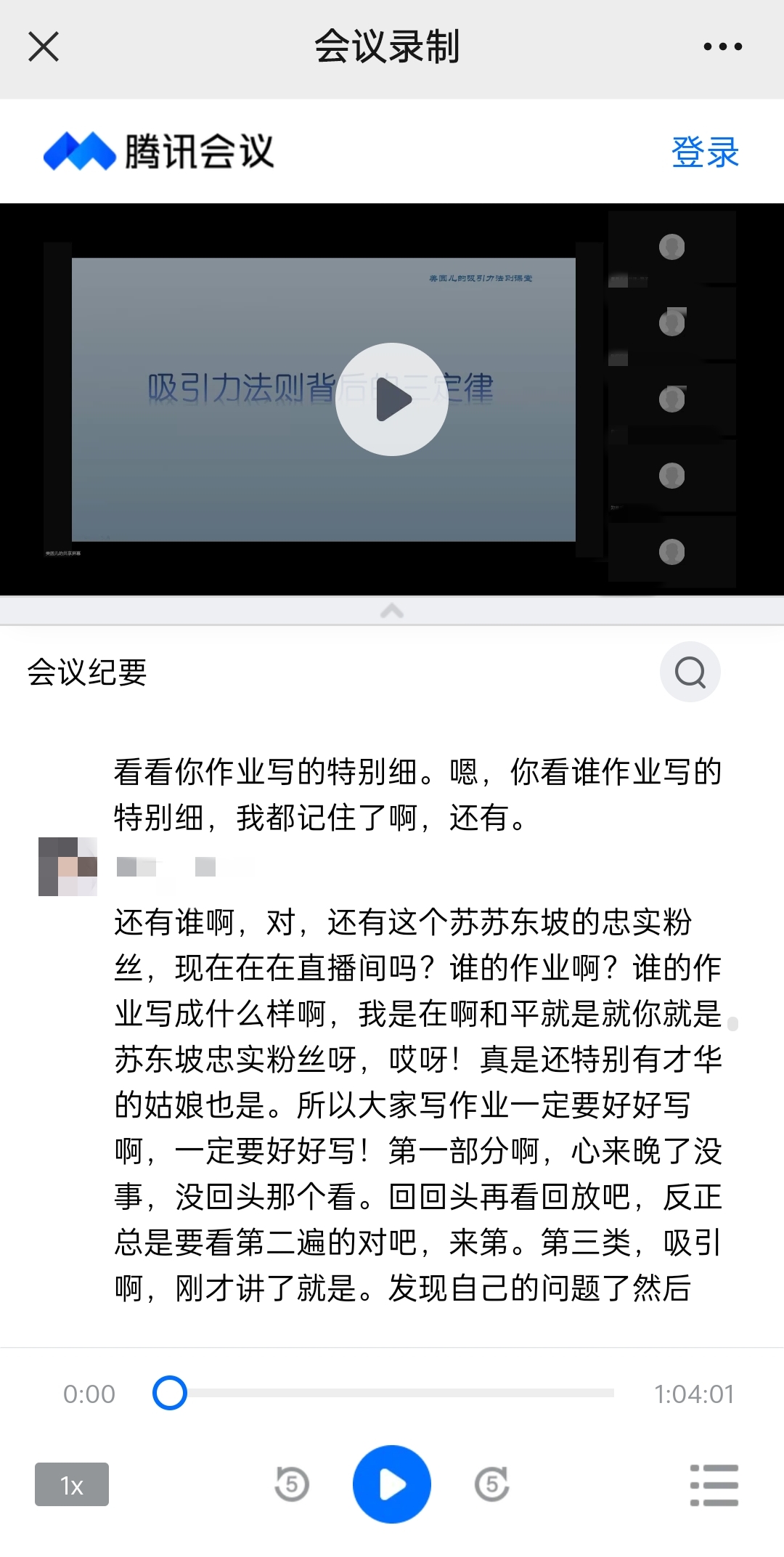Start playback with the blue play button
Screen dimensions: 784x1557
point(392,1484)
